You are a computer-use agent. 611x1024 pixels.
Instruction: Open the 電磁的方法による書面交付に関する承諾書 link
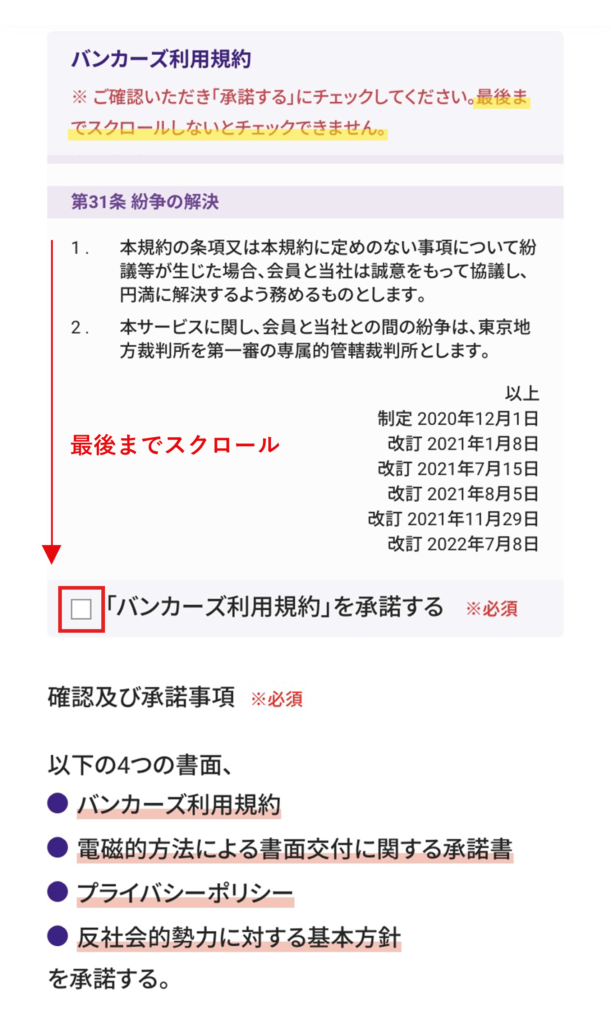[294, 849]
